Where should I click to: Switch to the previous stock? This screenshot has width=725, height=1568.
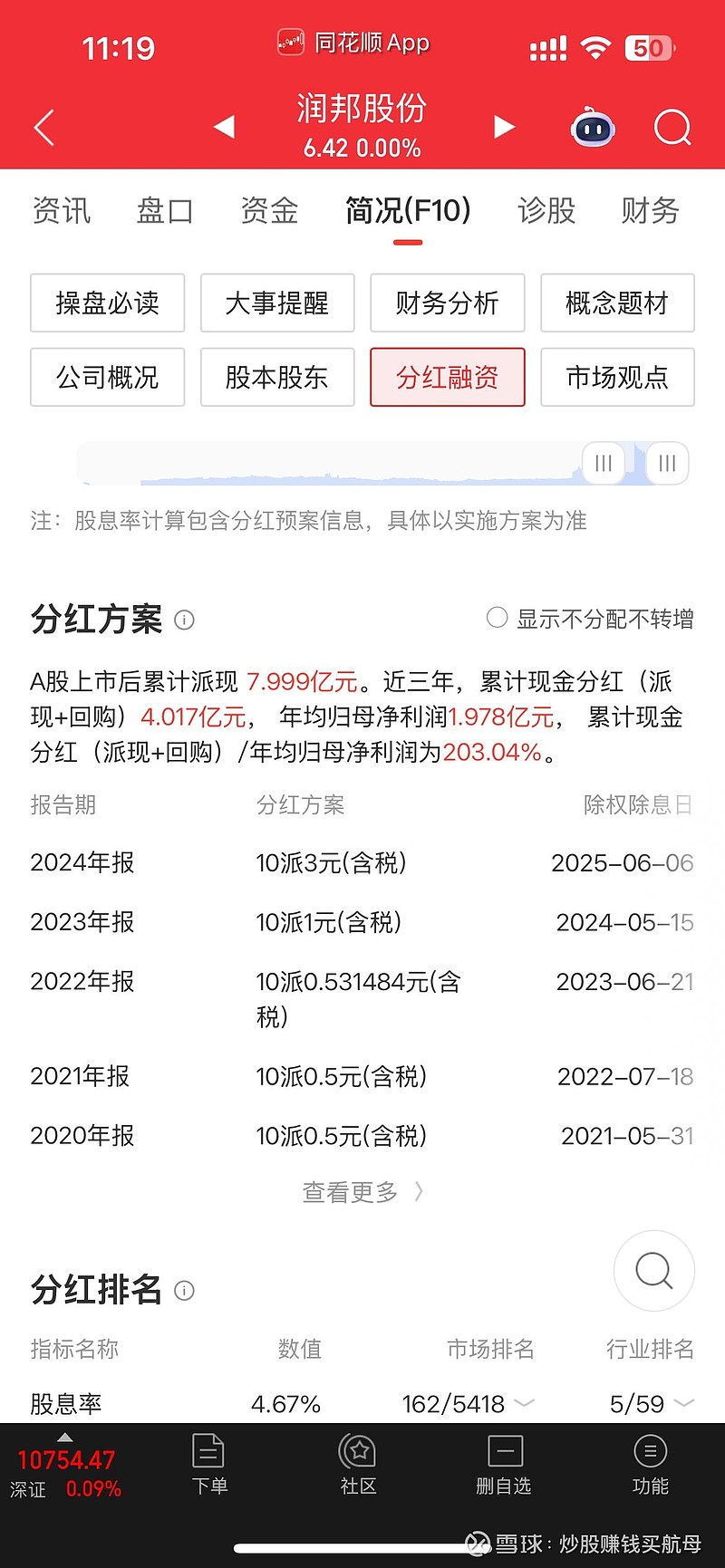224,127
